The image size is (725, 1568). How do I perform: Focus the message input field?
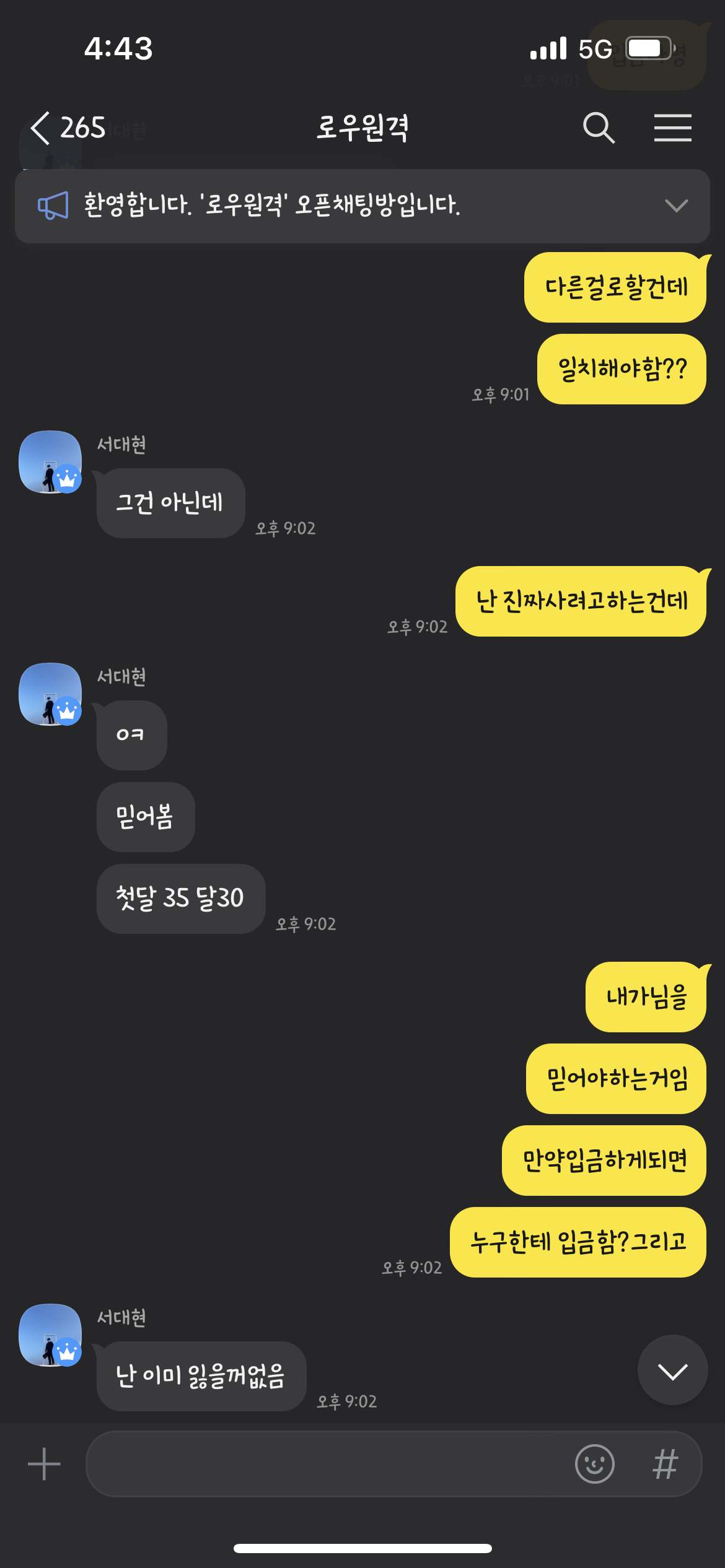(x=328, y=1464)
